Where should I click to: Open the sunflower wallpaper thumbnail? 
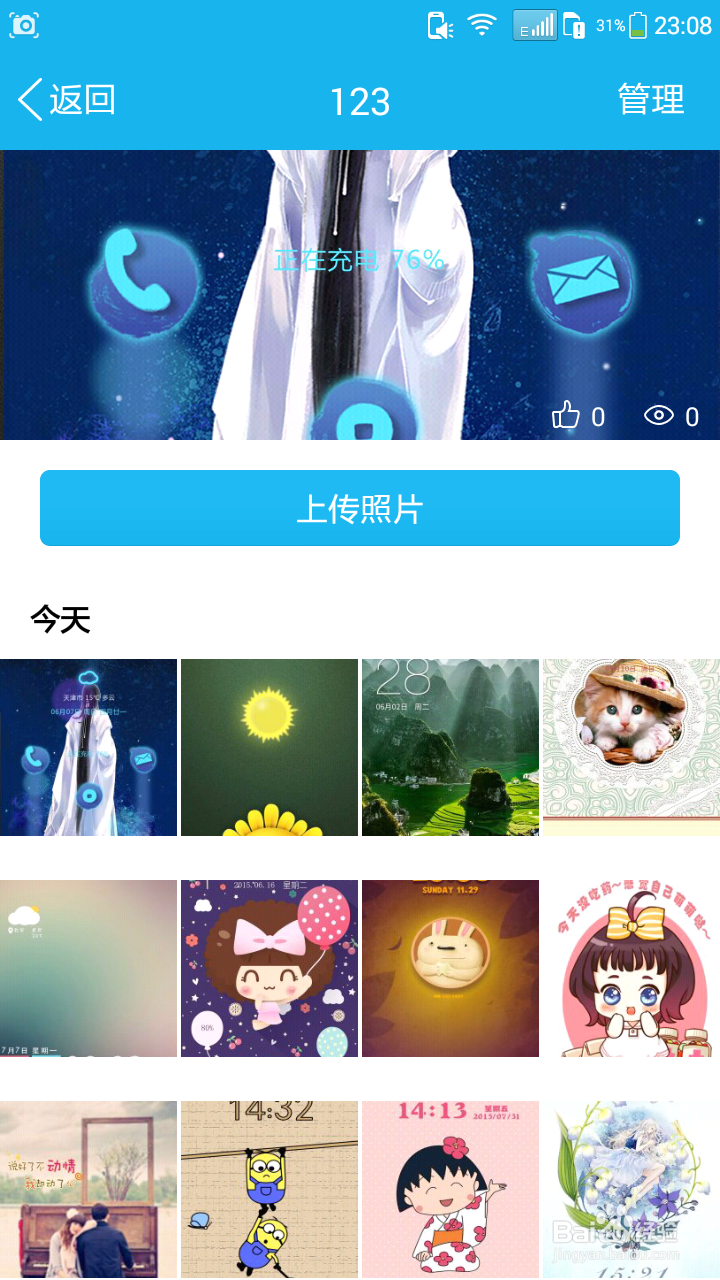click(x=268, y=746)
